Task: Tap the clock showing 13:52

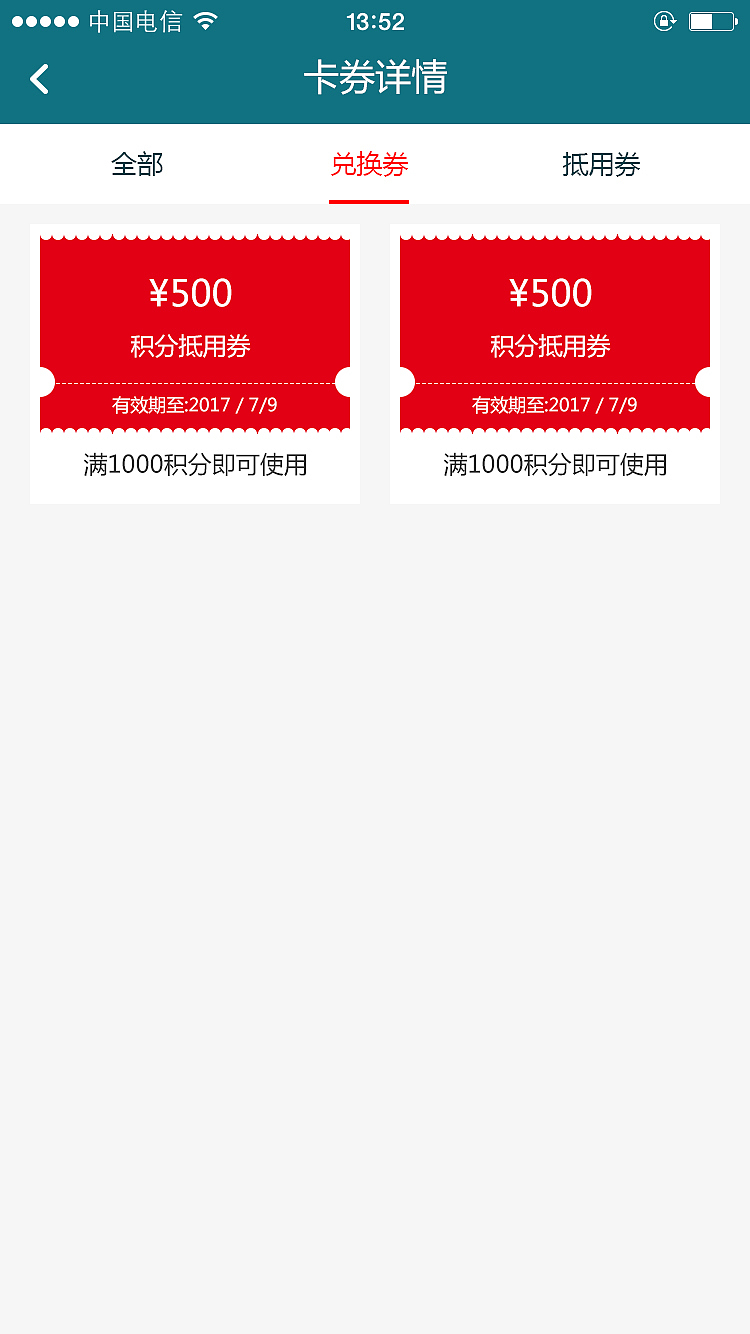Action: pos(374,21)
